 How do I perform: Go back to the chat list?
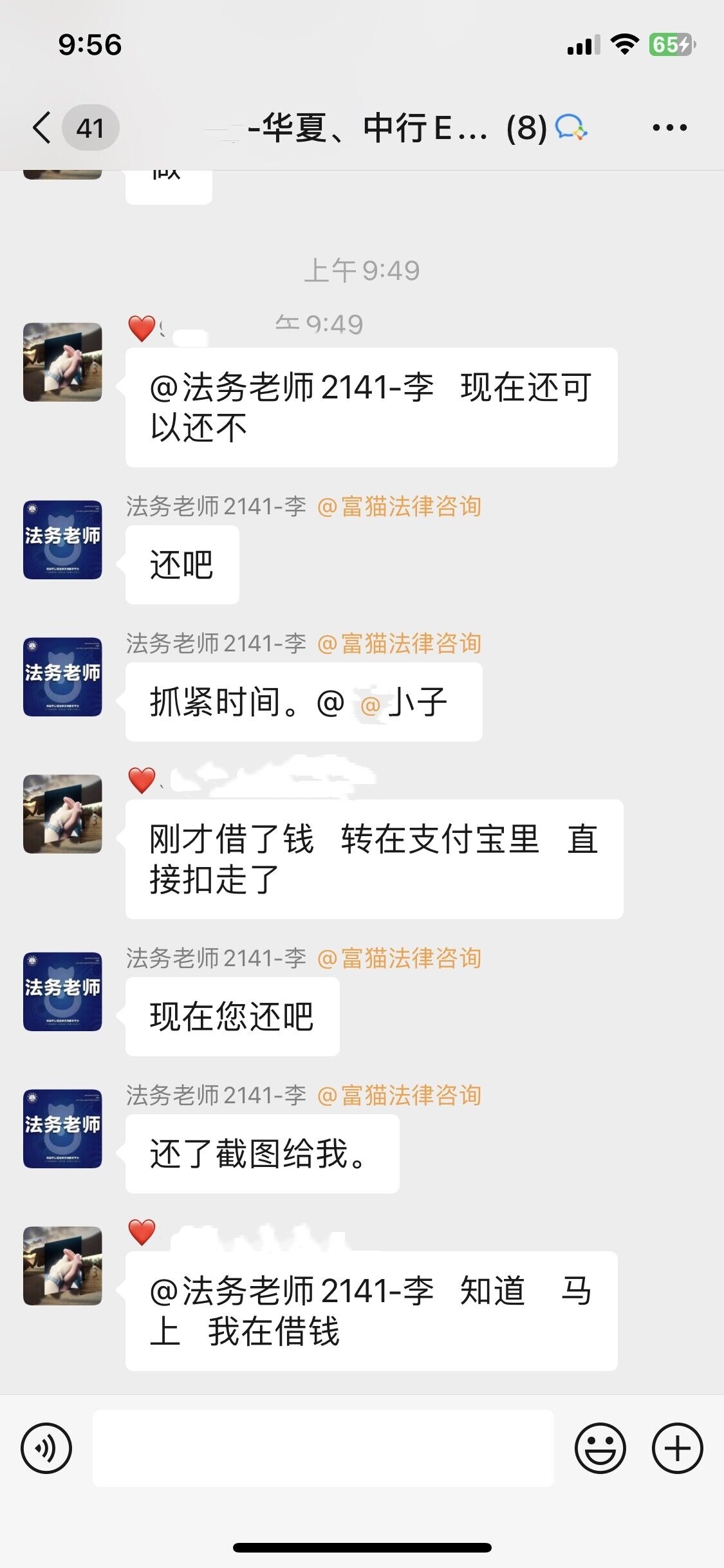pos(42,127)
